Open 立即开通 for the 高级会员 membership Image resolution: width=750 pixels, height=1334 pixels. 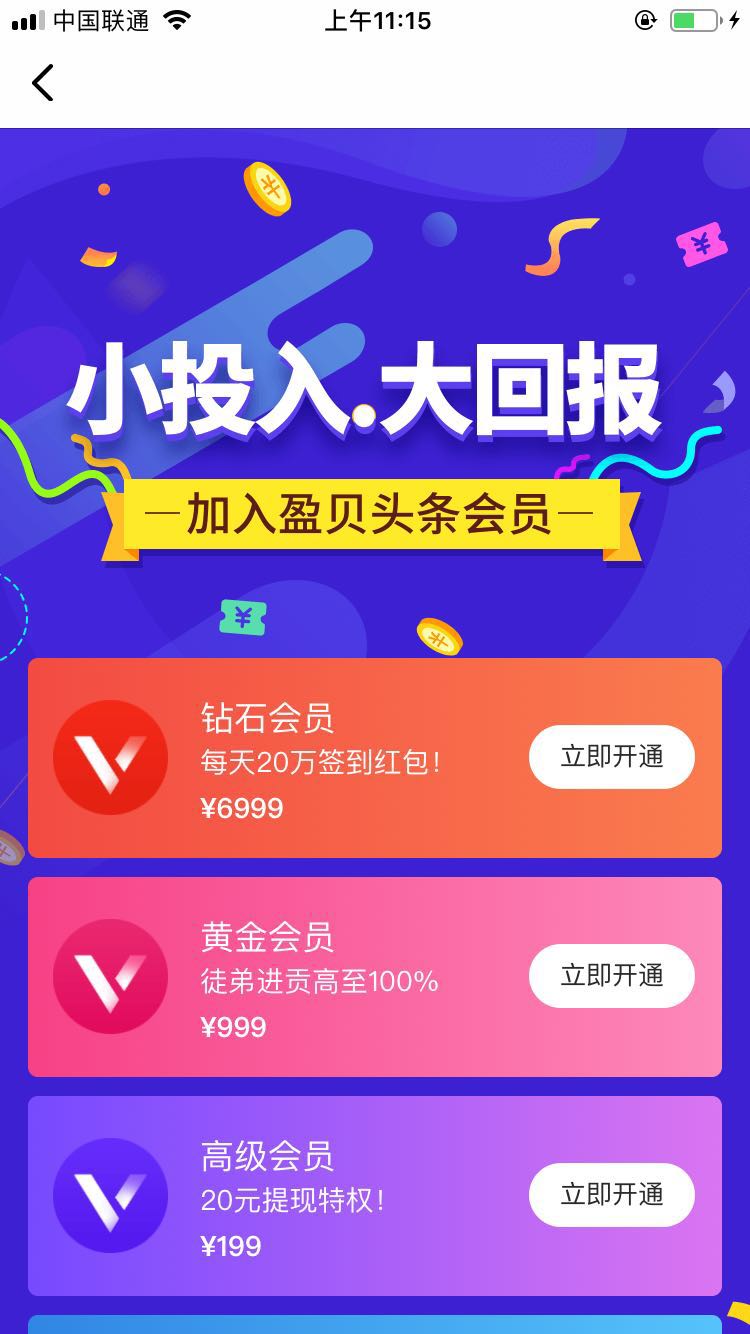(x=611, y=1195)
